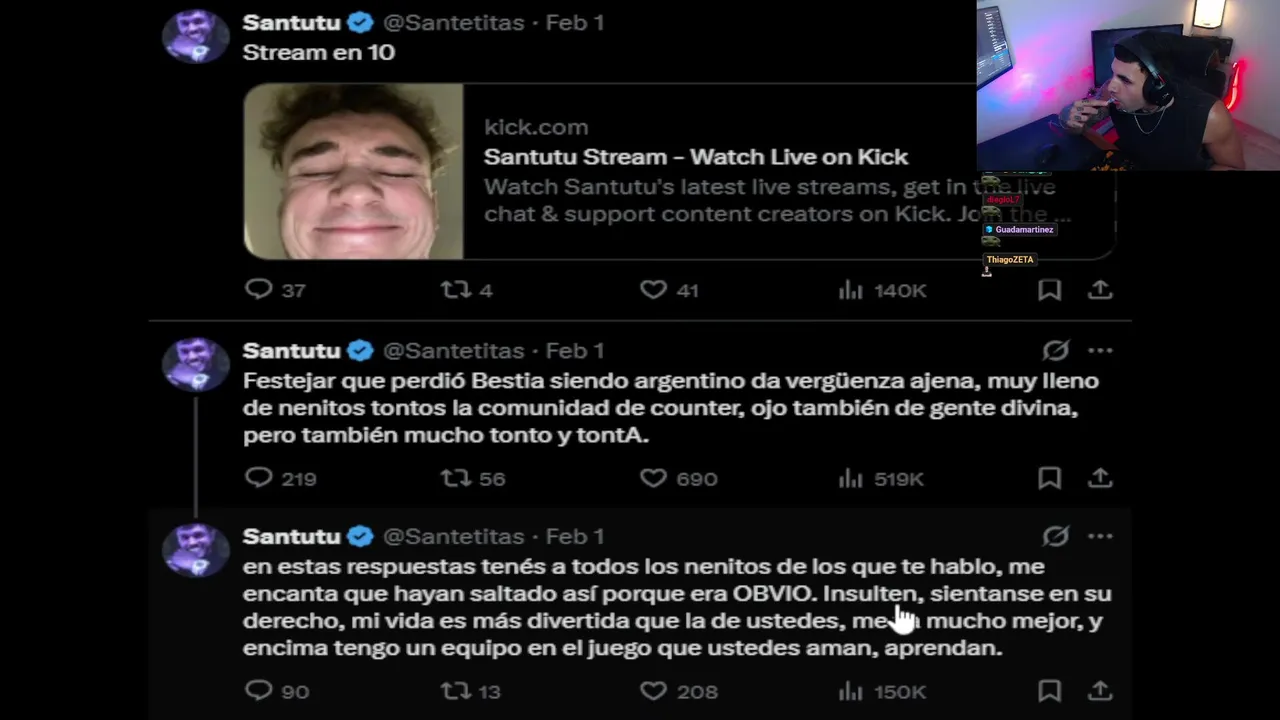Screen dimensions: 1280x720
Task: Open the overflow menu on the 'Festejar que perdió Bestia' tweet
Action: [1100, 351]
